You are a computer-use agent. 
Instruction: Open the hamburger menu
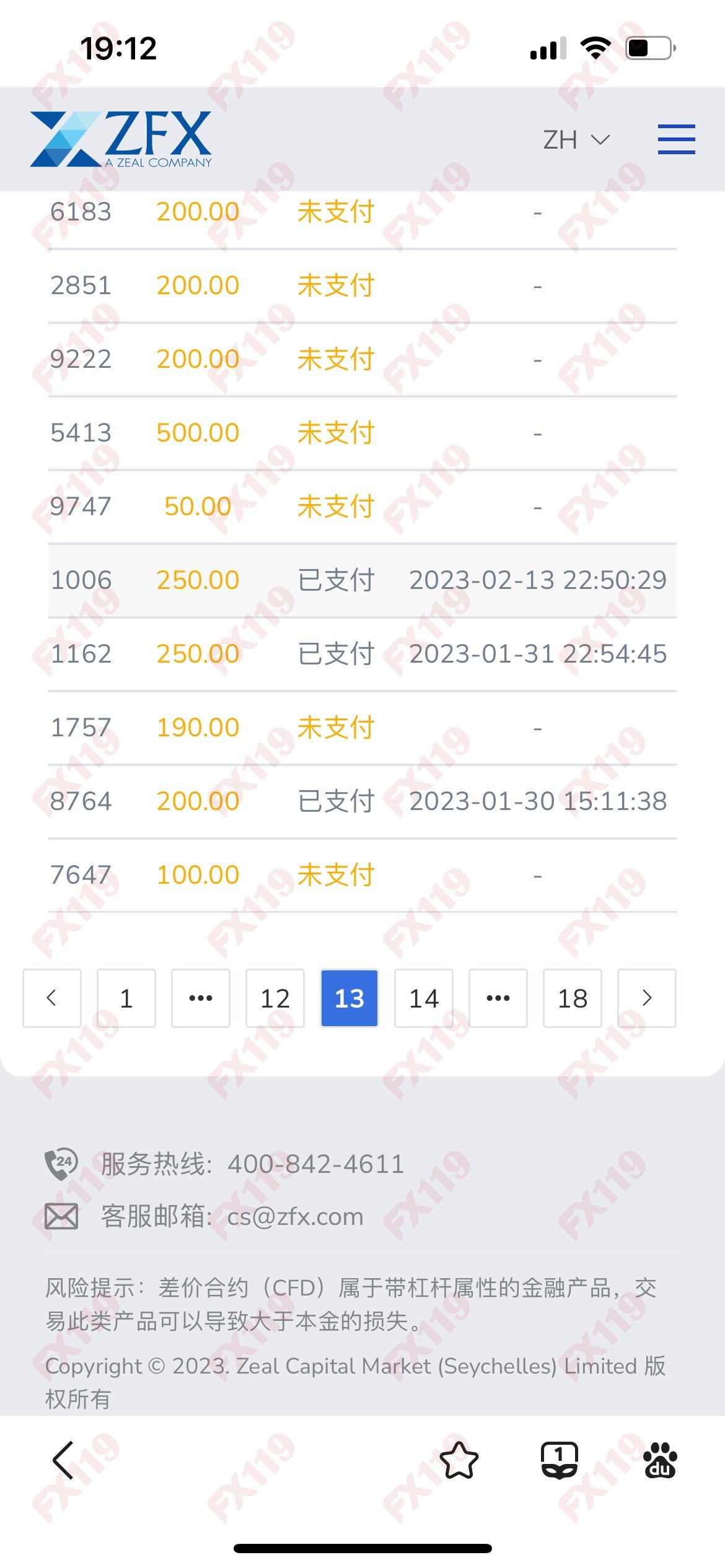676,139
